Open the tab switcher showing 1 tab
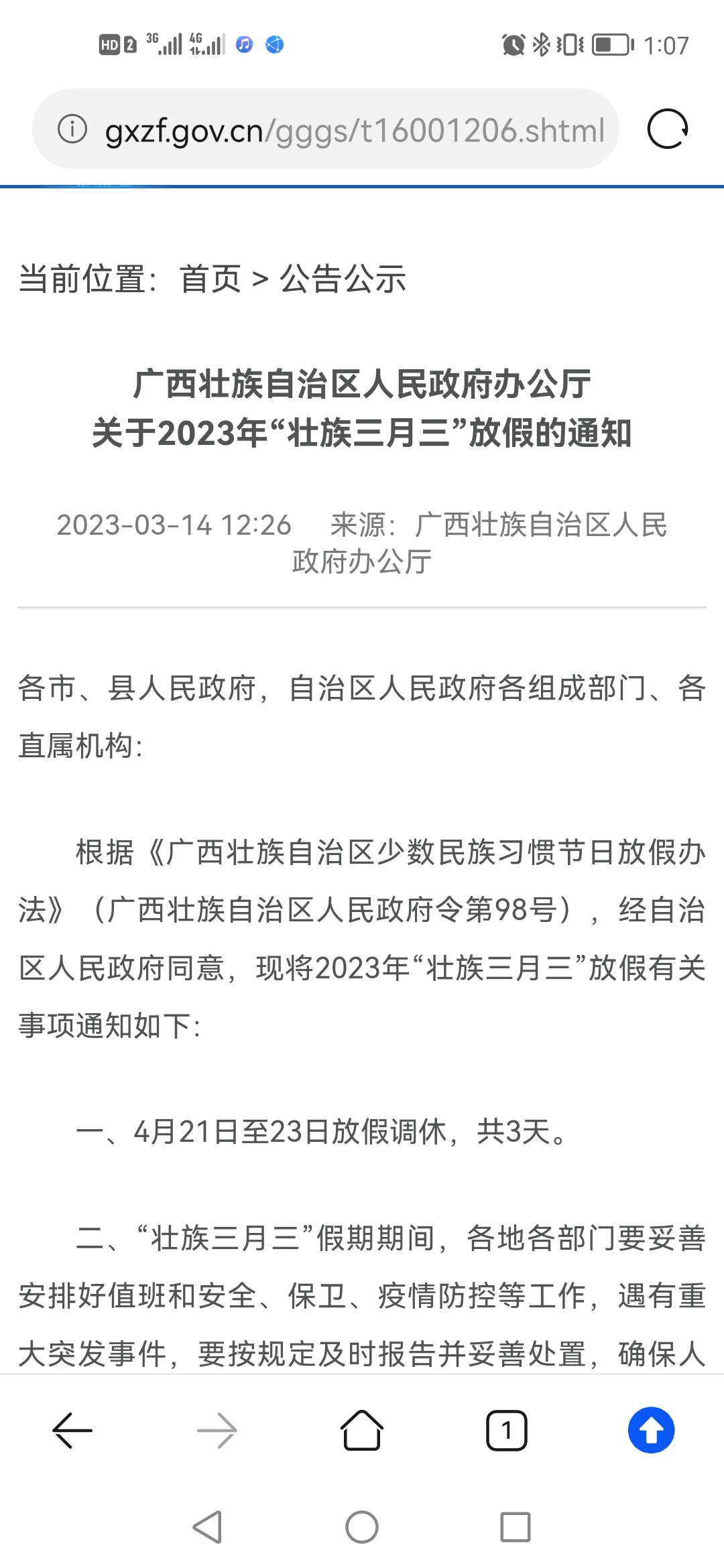 pos(507,1431)
